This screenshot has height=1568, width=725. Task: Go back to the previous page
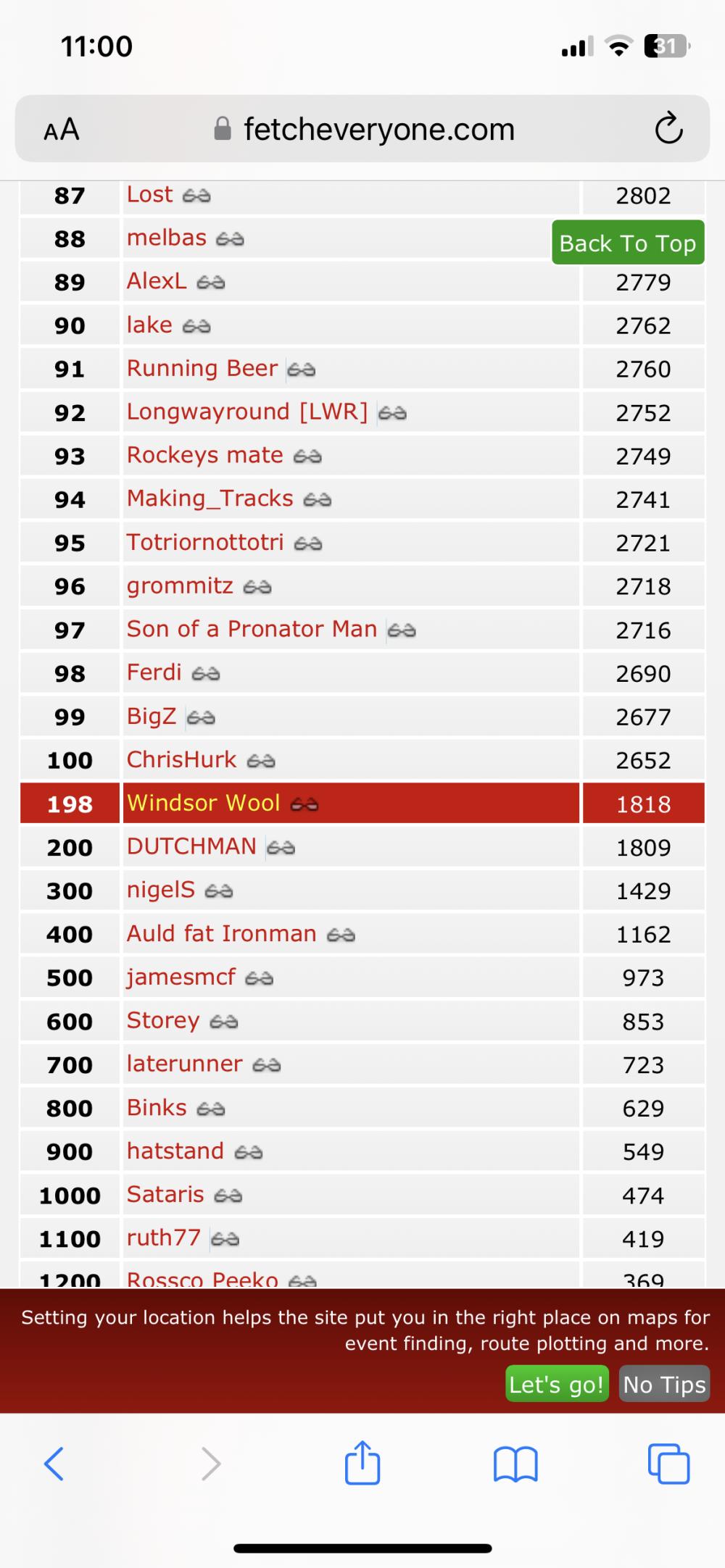click(54, 1463)
